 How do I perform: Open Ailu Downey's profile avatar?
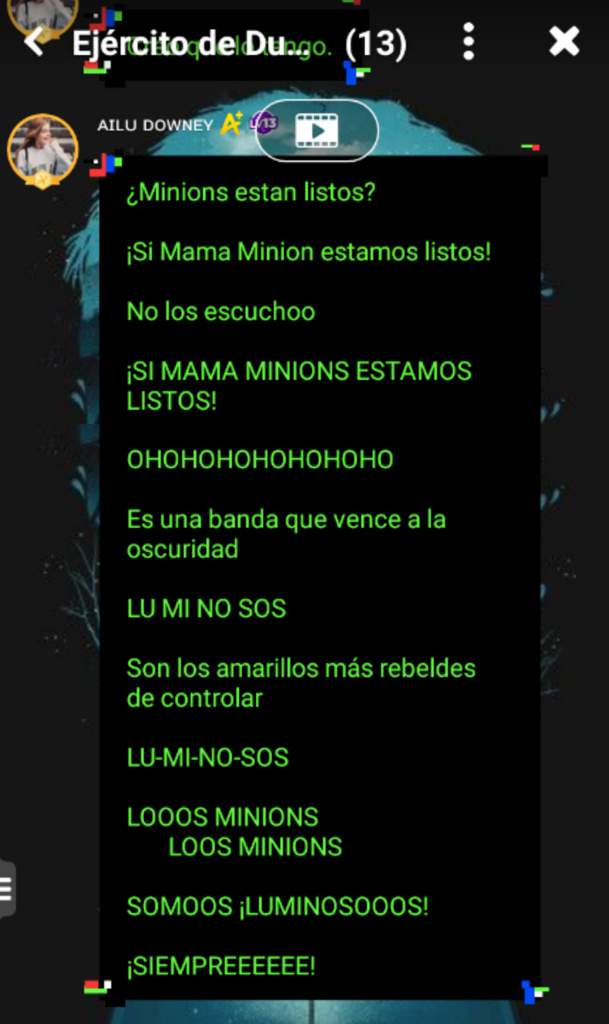coord(42,149)
